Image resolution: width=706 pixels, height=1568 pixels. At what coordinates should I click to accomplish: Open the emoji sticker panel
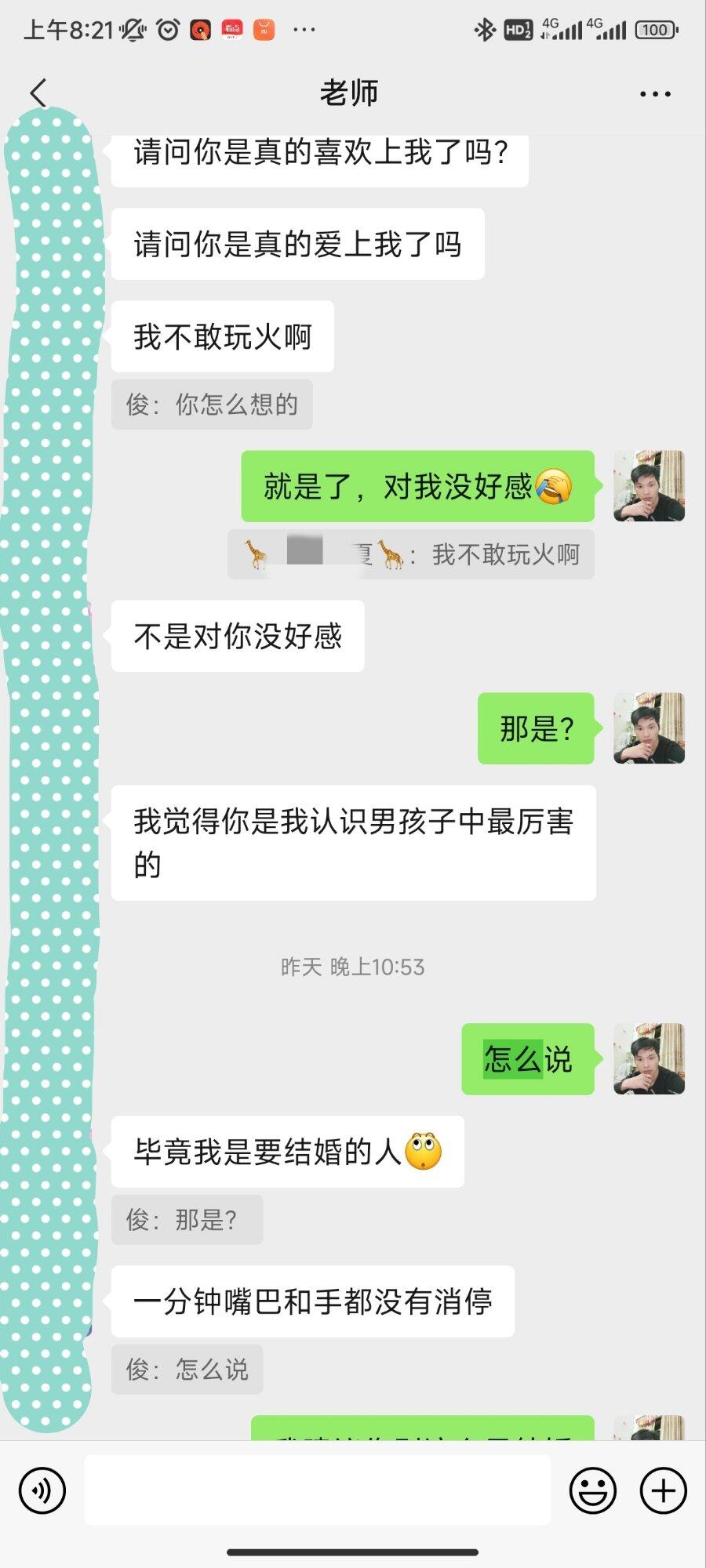pyautogui.click(x=593, y=1490)
